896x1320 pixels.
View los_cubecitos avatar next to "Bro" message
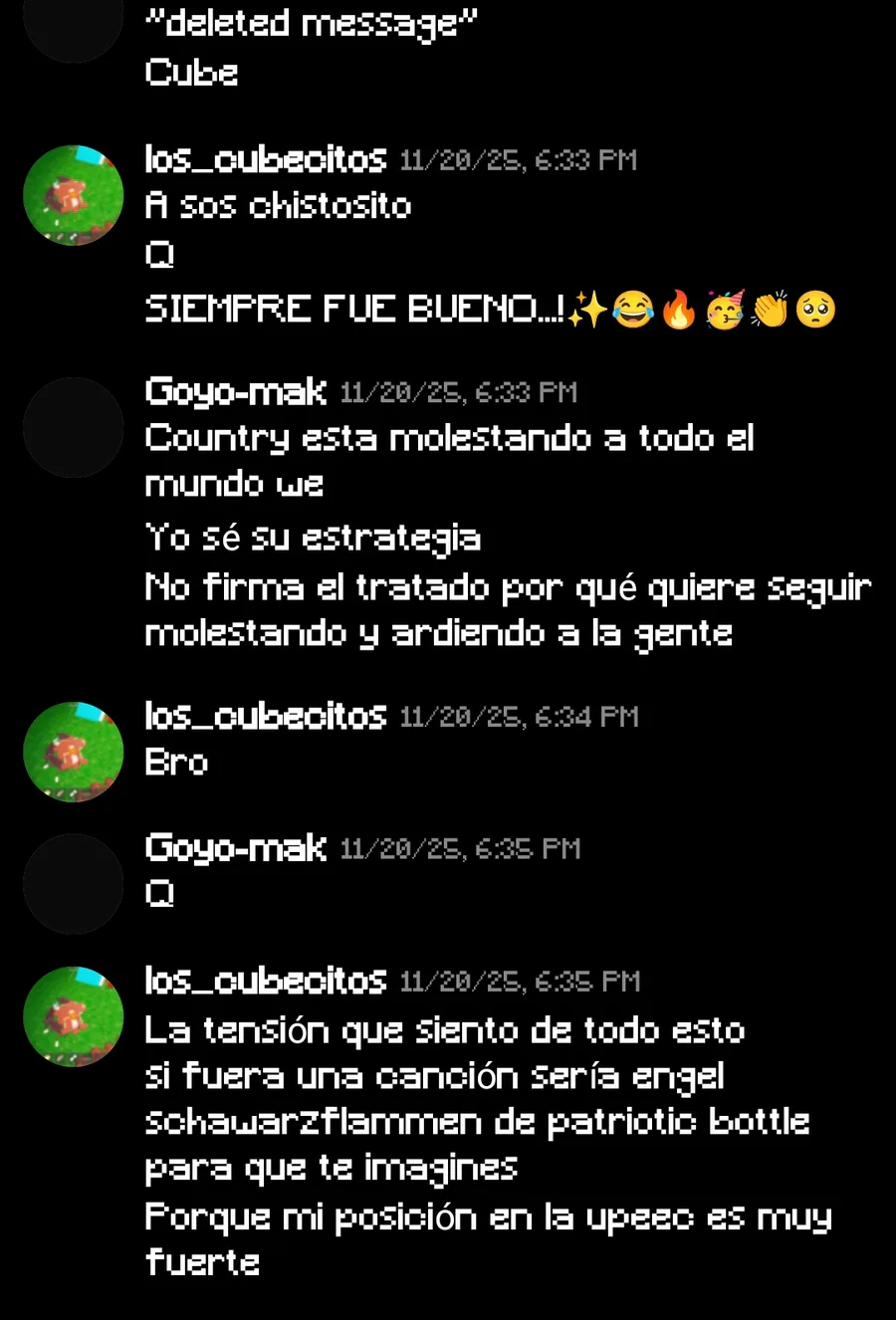pyautogui.click(x=74, y=752)
